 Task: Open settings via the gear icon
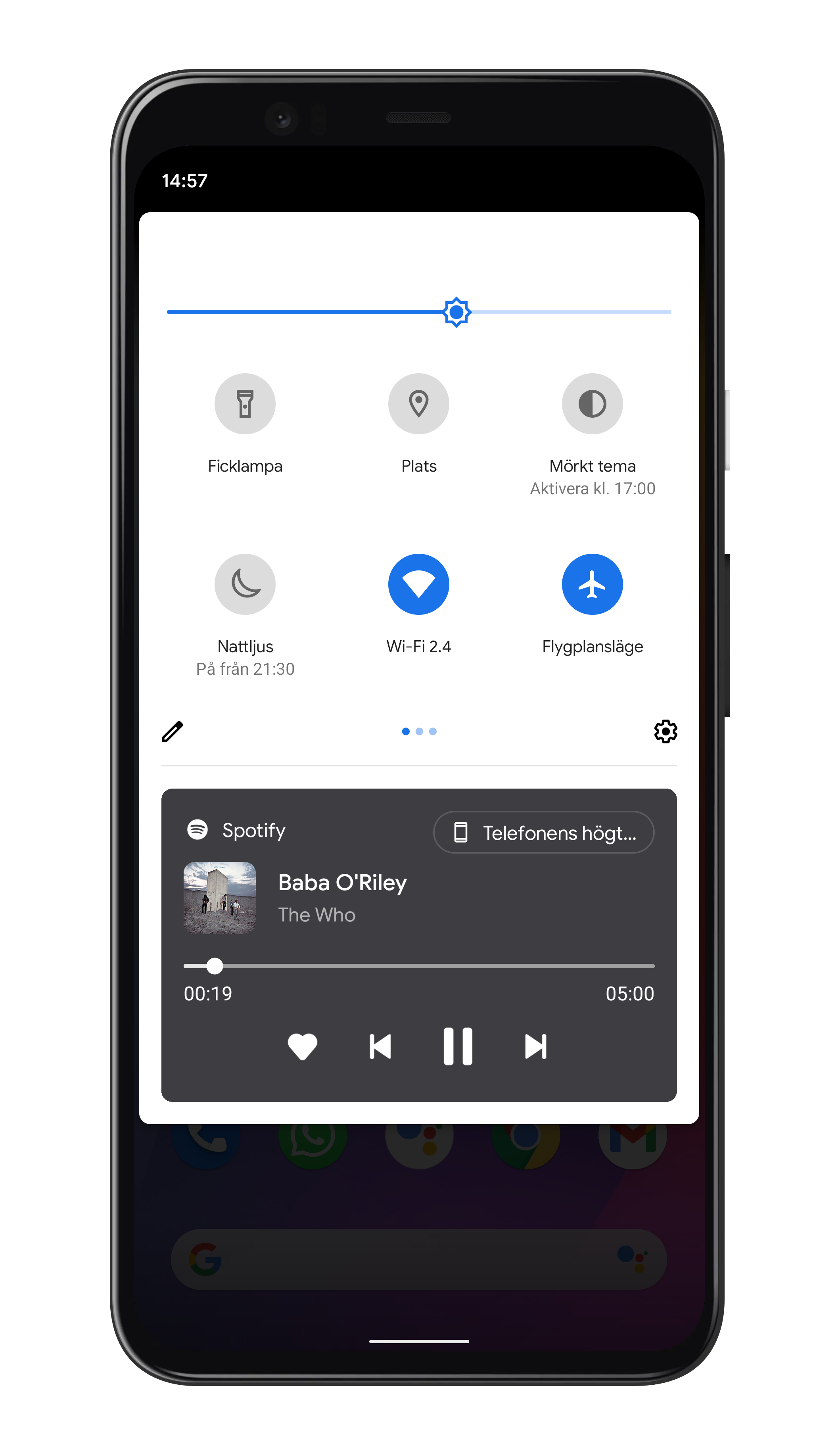click(665, 731)
